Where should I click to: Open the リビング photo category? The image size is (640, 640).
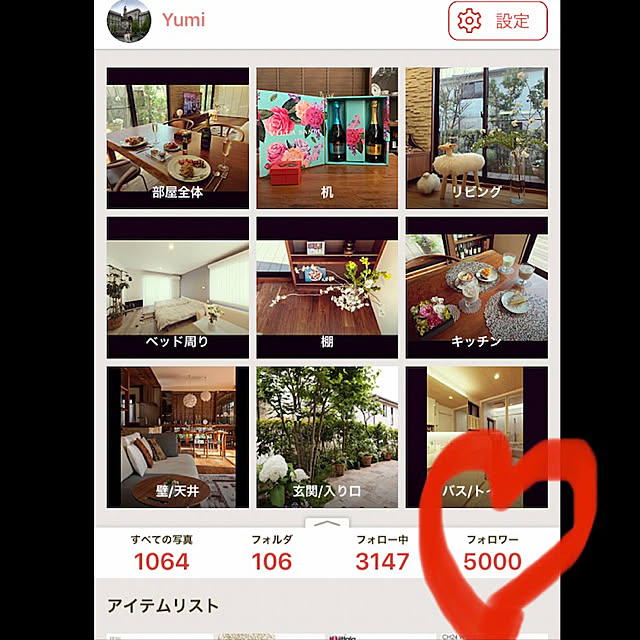pos(476,138)
